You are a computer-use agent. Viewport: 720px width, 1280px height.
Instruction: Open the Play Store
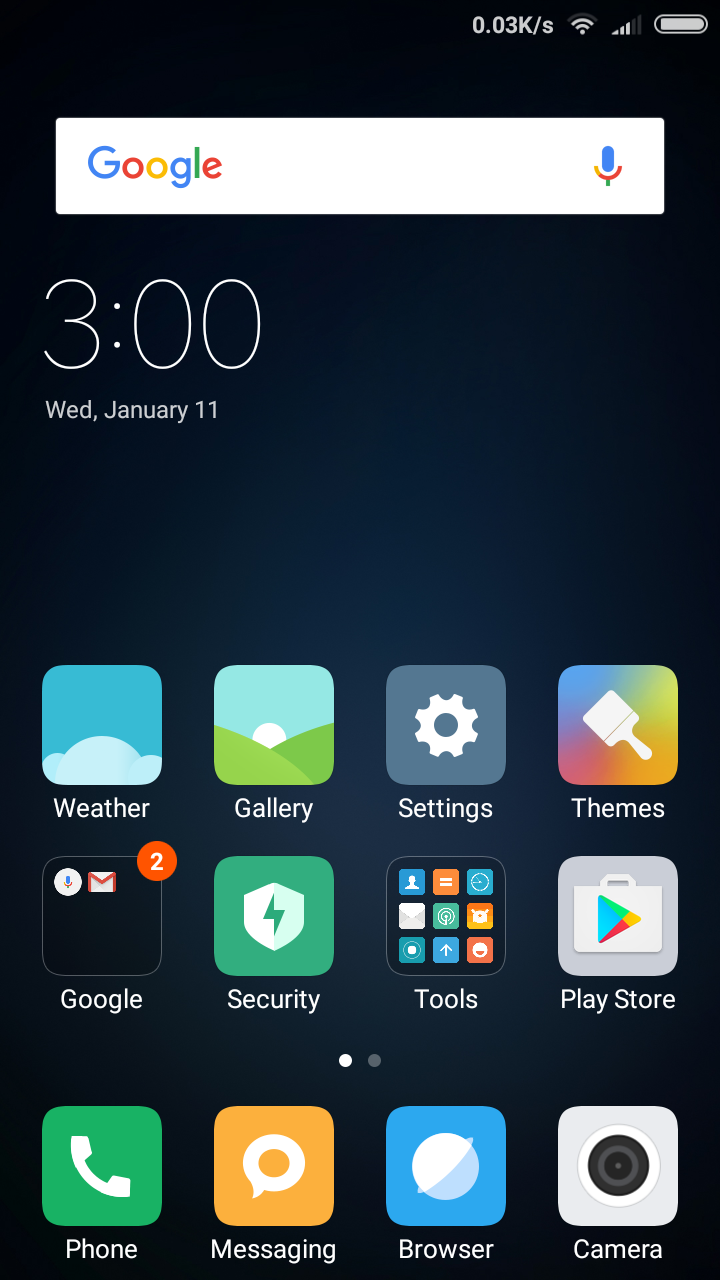point(618,916)
